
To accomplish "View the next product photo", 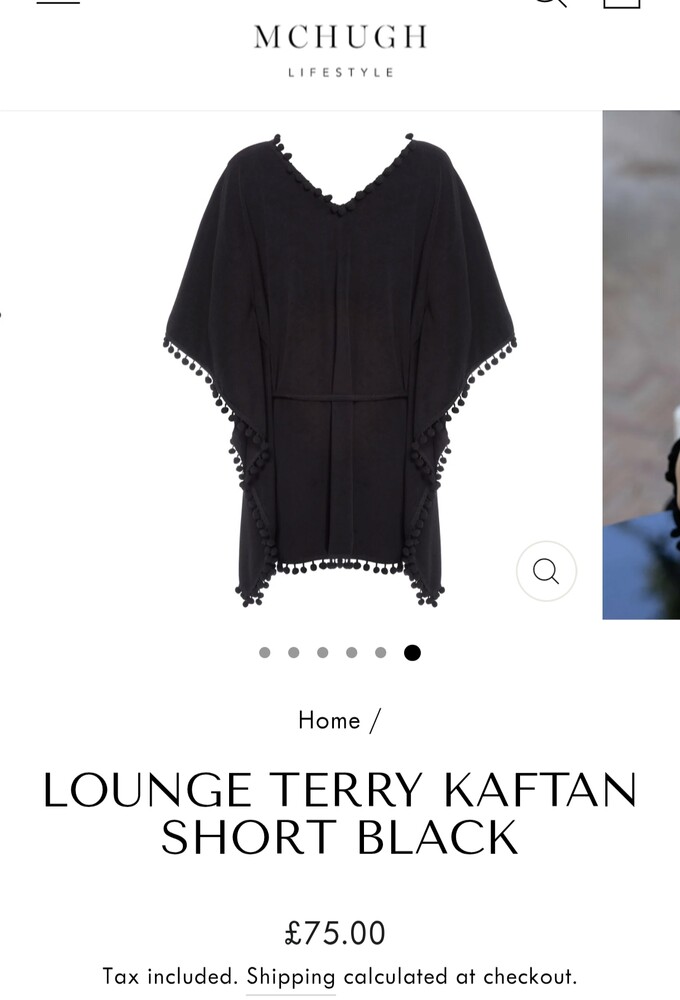I will [641, 365].
